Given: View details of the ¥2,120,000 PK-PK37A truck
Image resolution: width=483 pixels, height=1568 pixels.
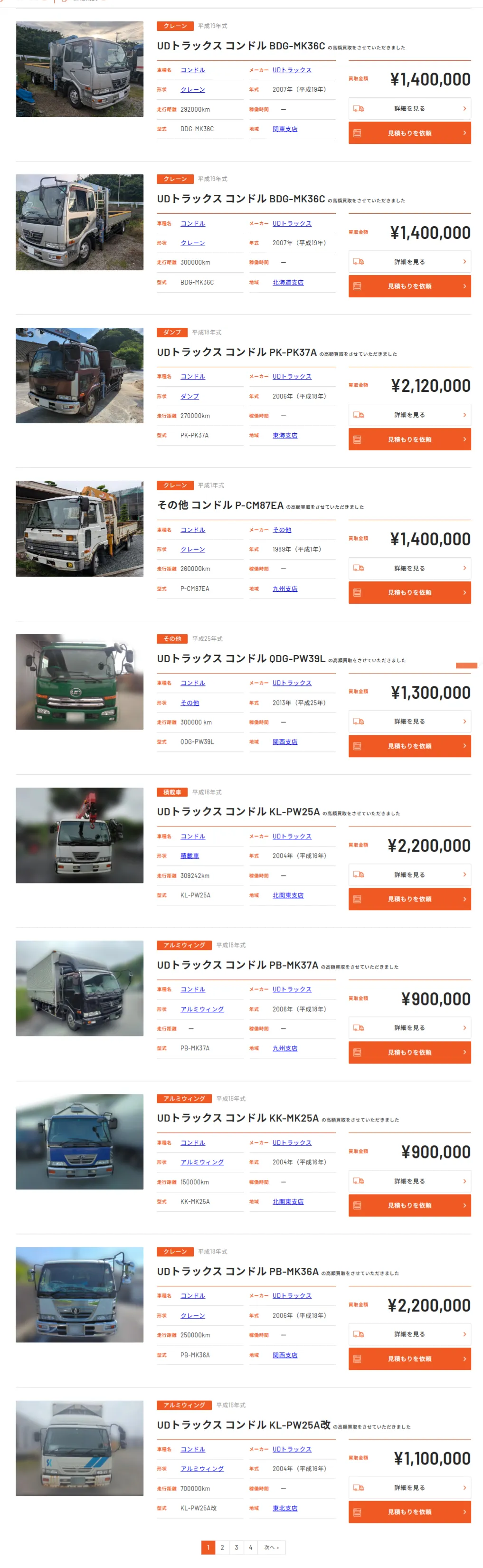Looking at the screenshot, I should [409, 415].
